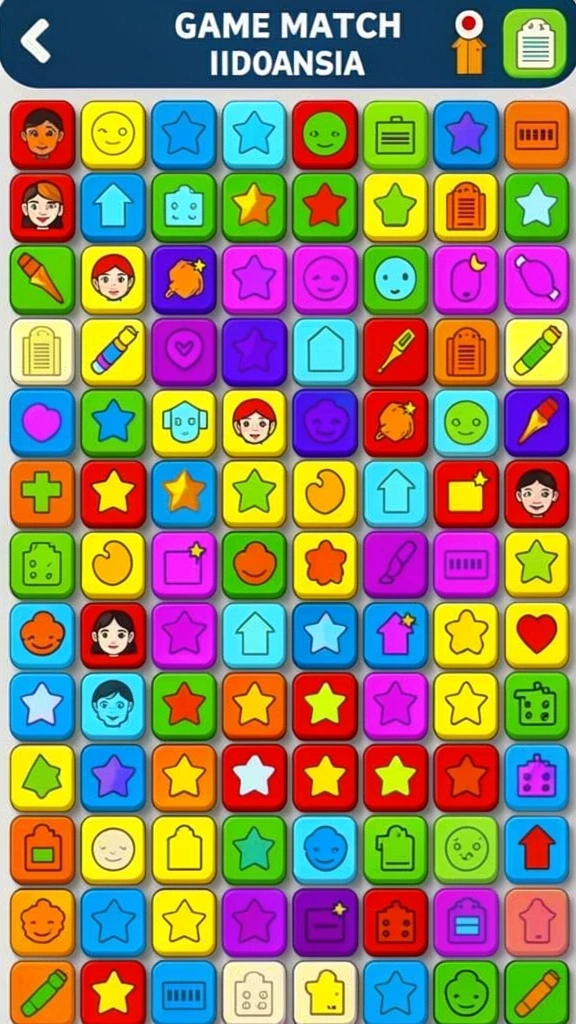Select the winking yellow face tile
This screenshot has width=576, height=1024.
coord(112,135)
